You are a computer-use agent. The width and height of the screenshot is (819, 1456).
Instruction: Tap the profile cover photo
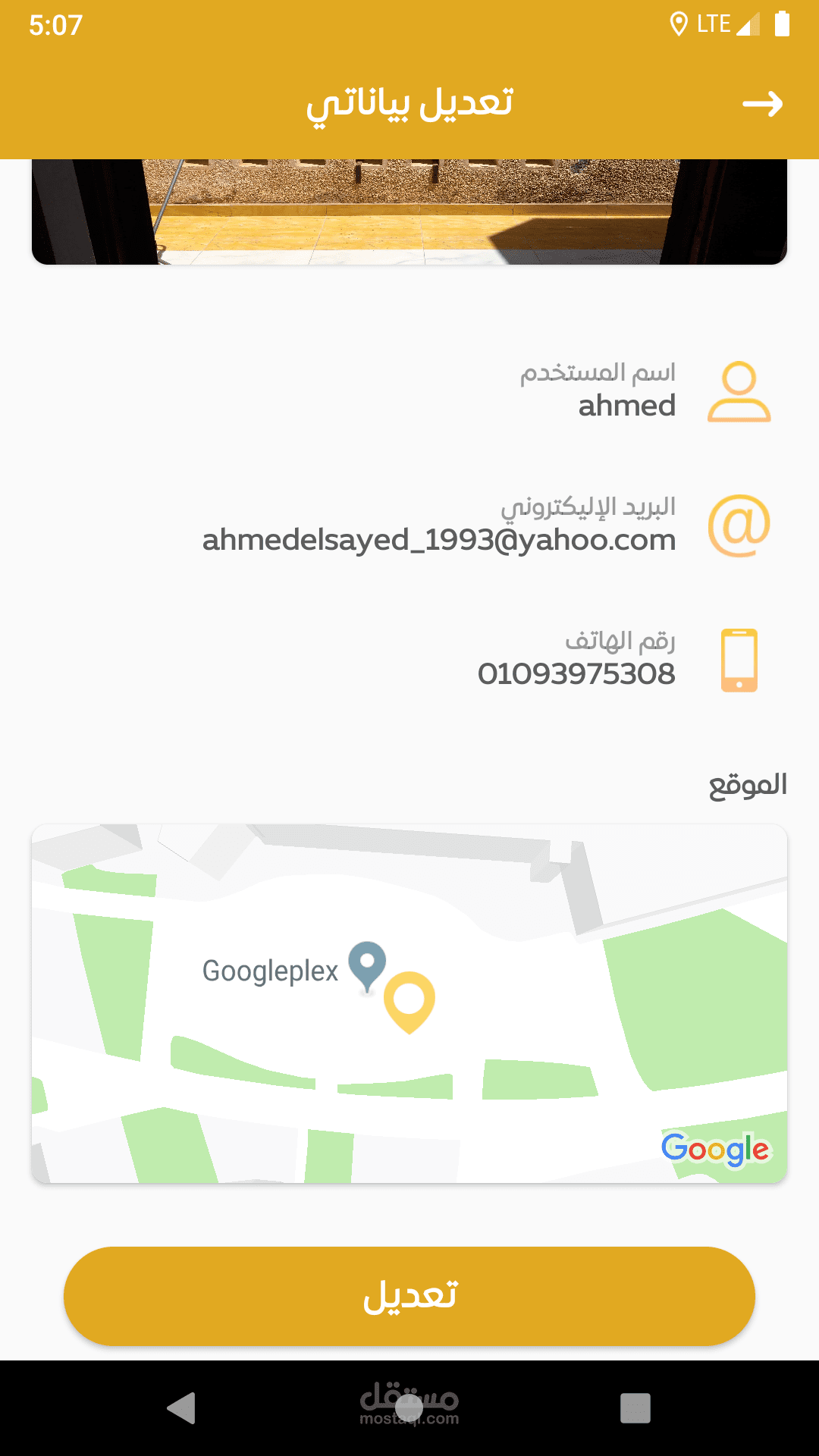409,212
